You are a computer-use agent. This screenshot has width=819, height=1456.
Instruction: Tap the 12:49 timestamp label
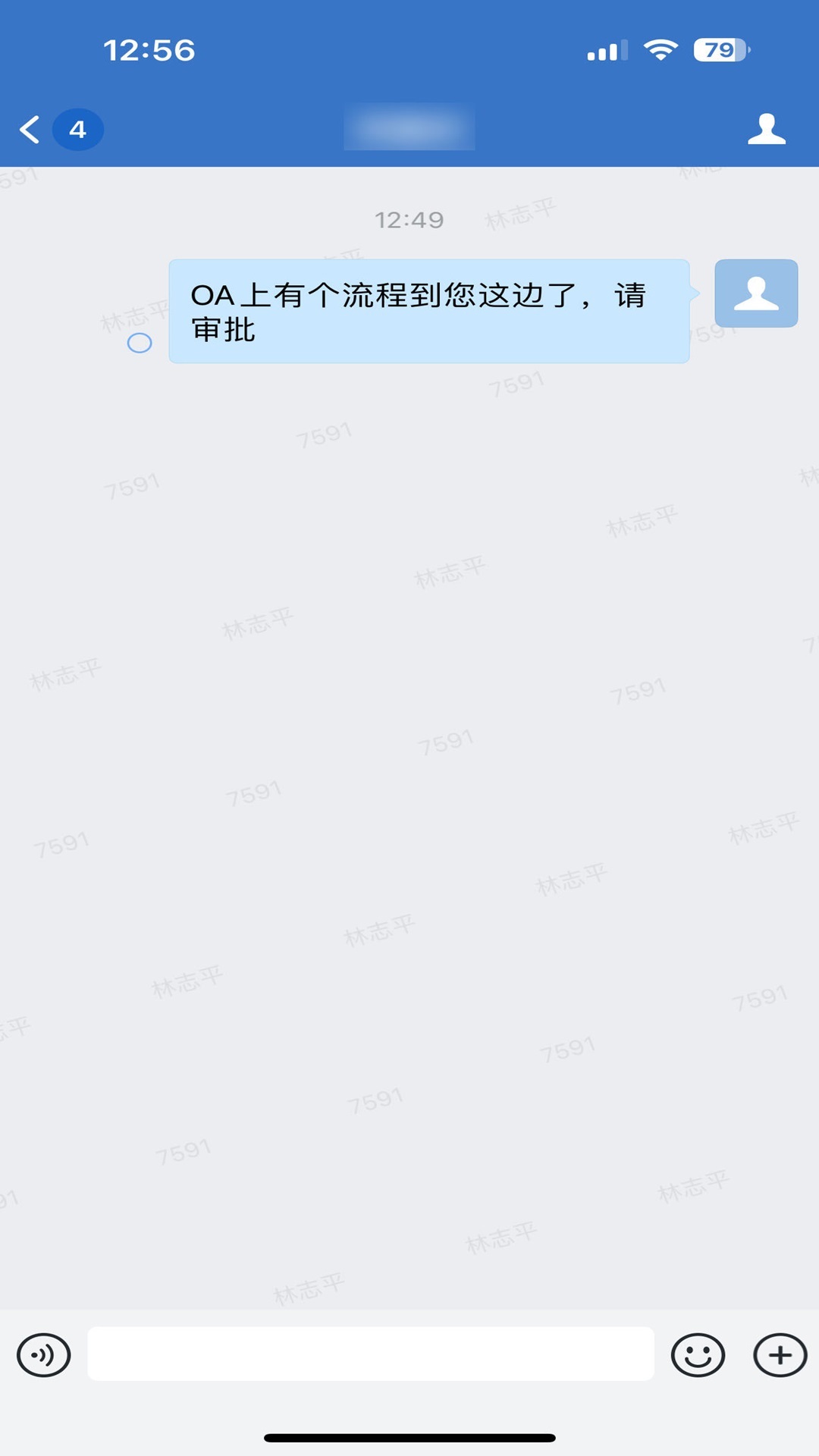(x=409, y=221)
